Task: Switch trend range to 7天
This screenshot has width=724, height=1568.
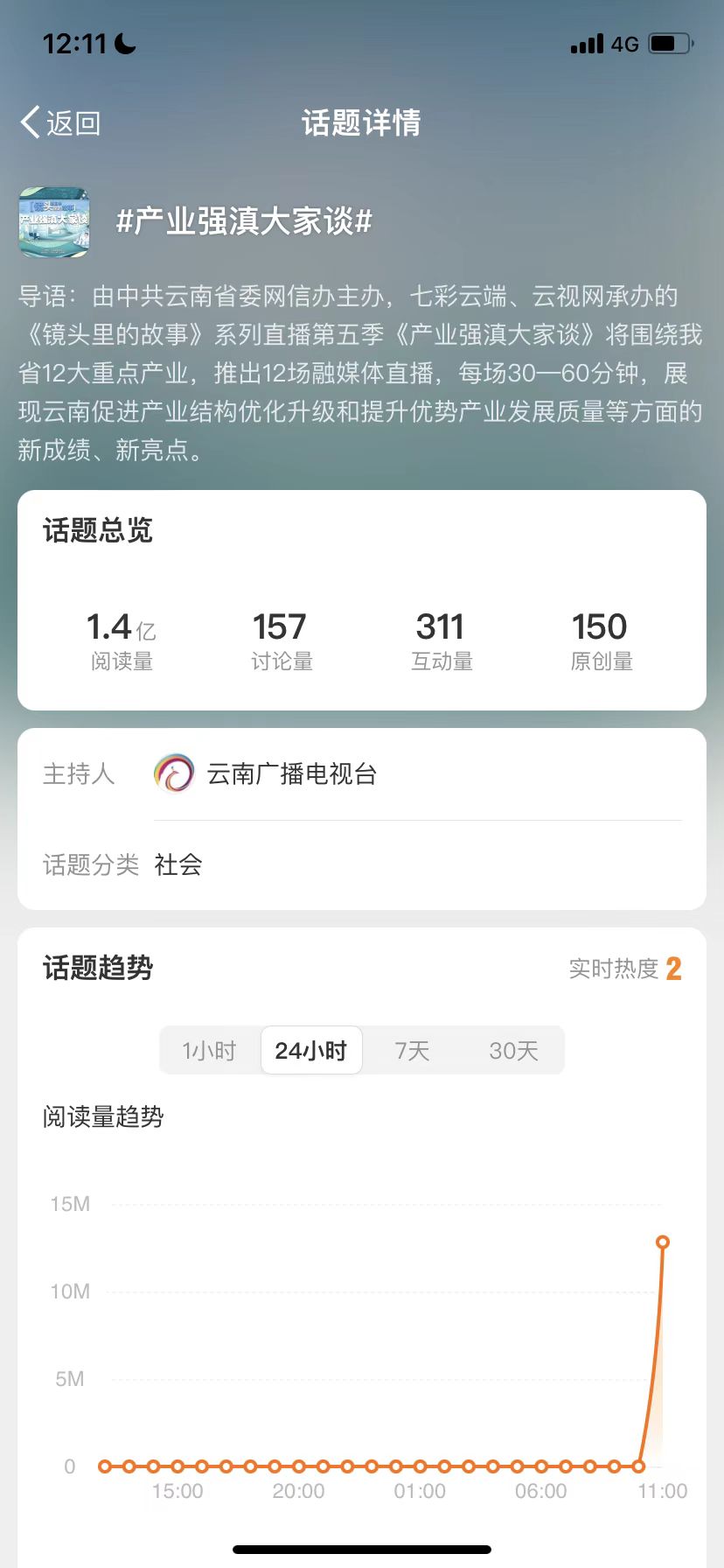Action: [x=412, y=1050]
